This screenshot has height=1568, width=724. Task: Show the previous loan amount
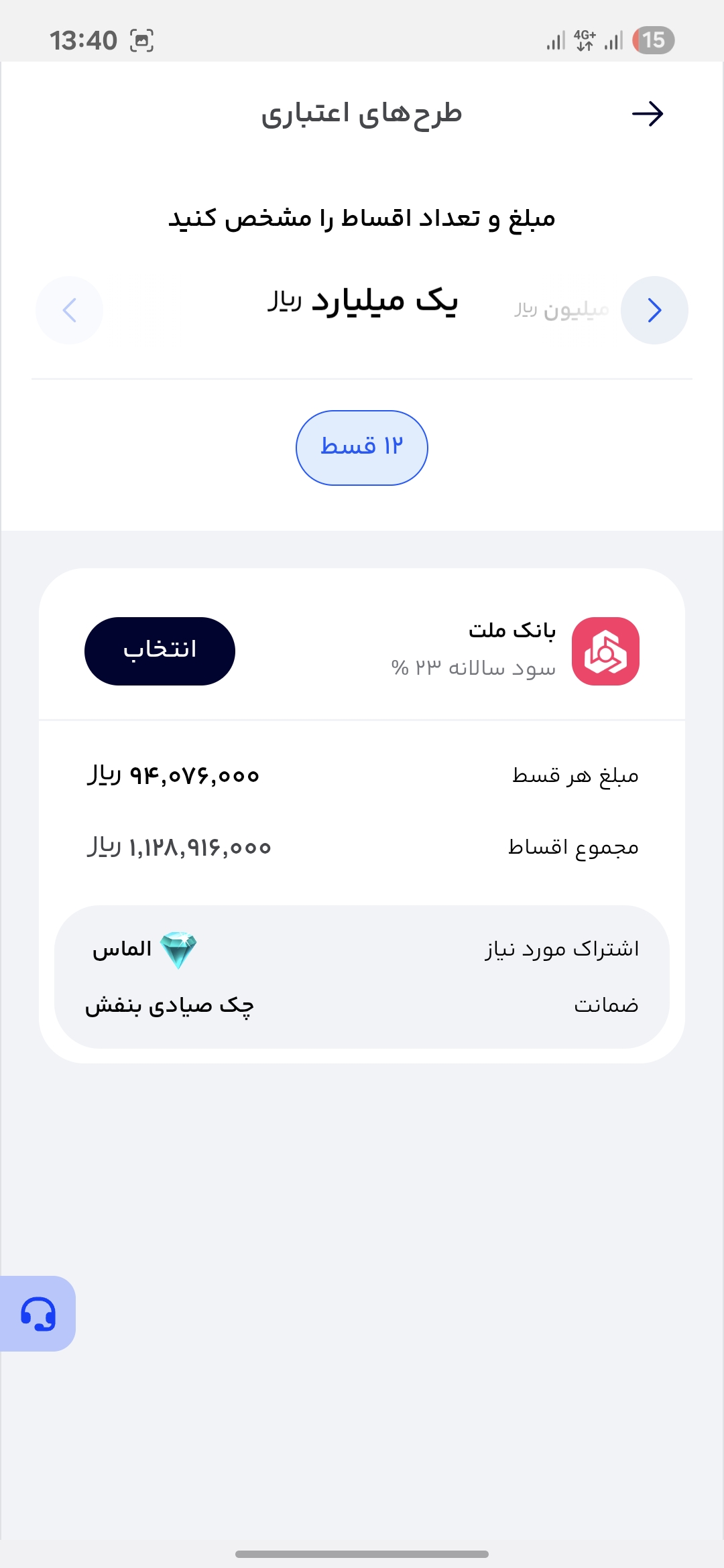[654, 310]
